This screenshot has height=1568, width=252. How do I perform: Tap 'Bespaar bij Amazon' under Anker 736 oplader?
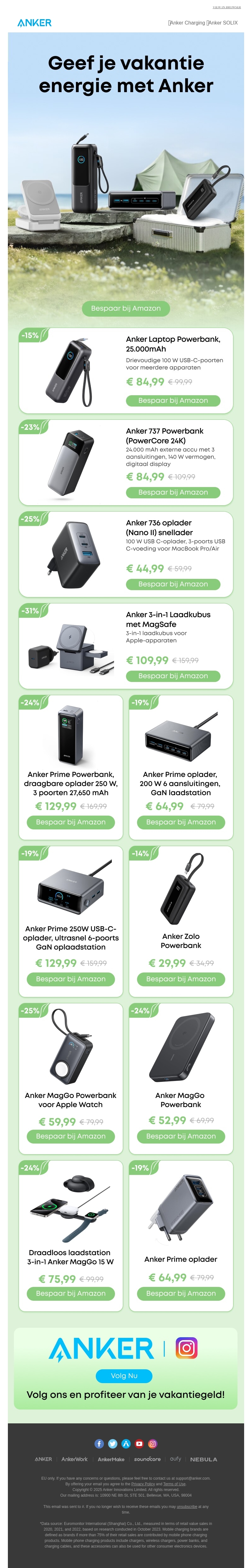(173, 584)
